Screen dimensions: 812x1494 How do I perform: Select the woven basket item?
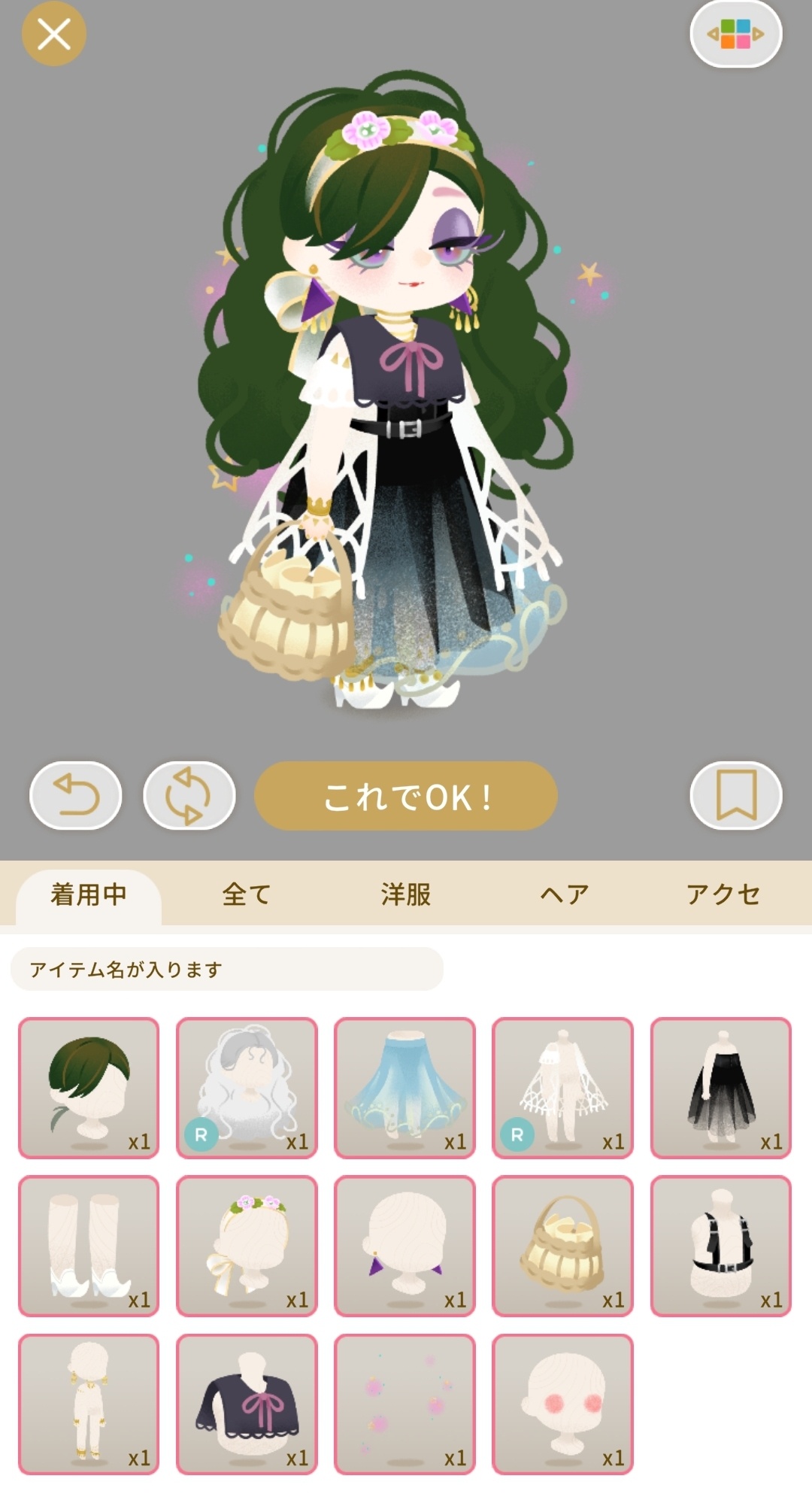click(x=562, y=1246)
